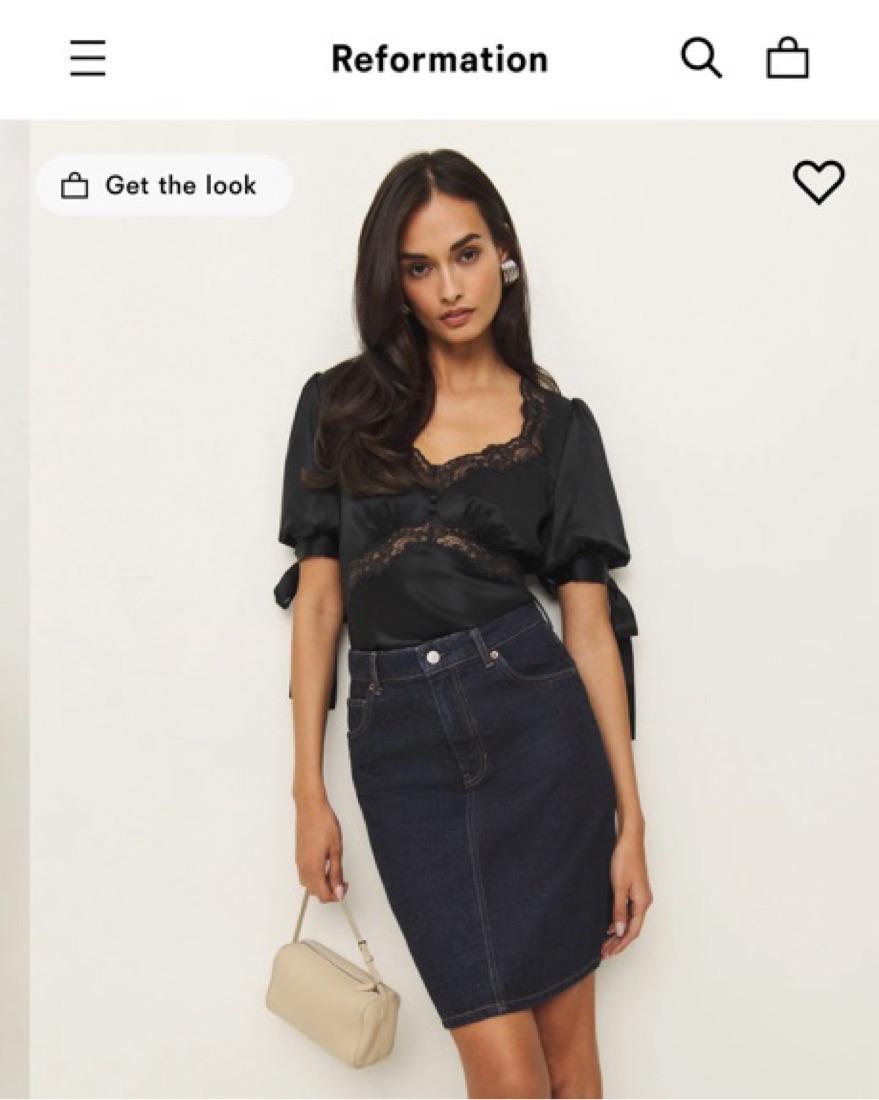Image resolution: width=879 pixels, height=1100 pixels.
Task: Open the shopping bag
Action: pos(787,59)
